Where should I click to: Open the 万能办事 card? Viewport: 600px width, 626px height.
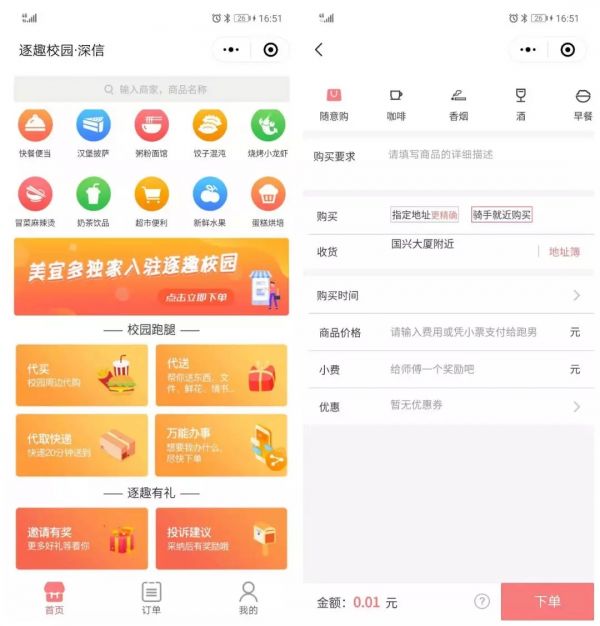pyautogui.click(x=221, y=444)
